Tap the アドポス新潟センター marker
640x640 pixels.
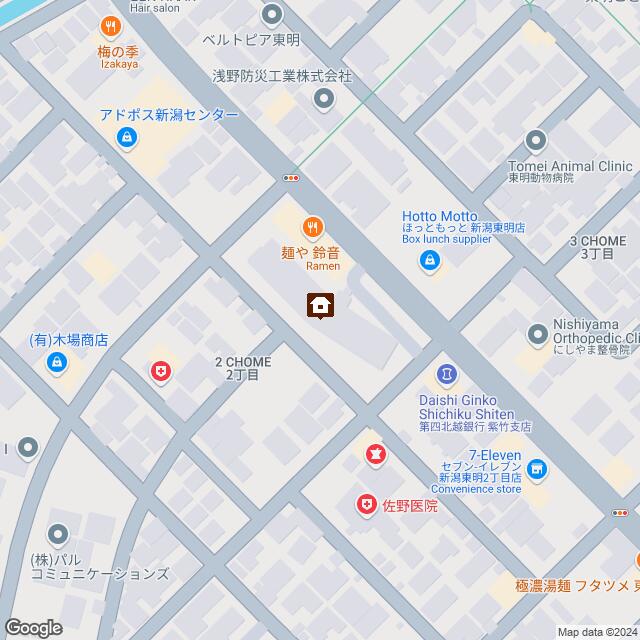click(127, 139)
